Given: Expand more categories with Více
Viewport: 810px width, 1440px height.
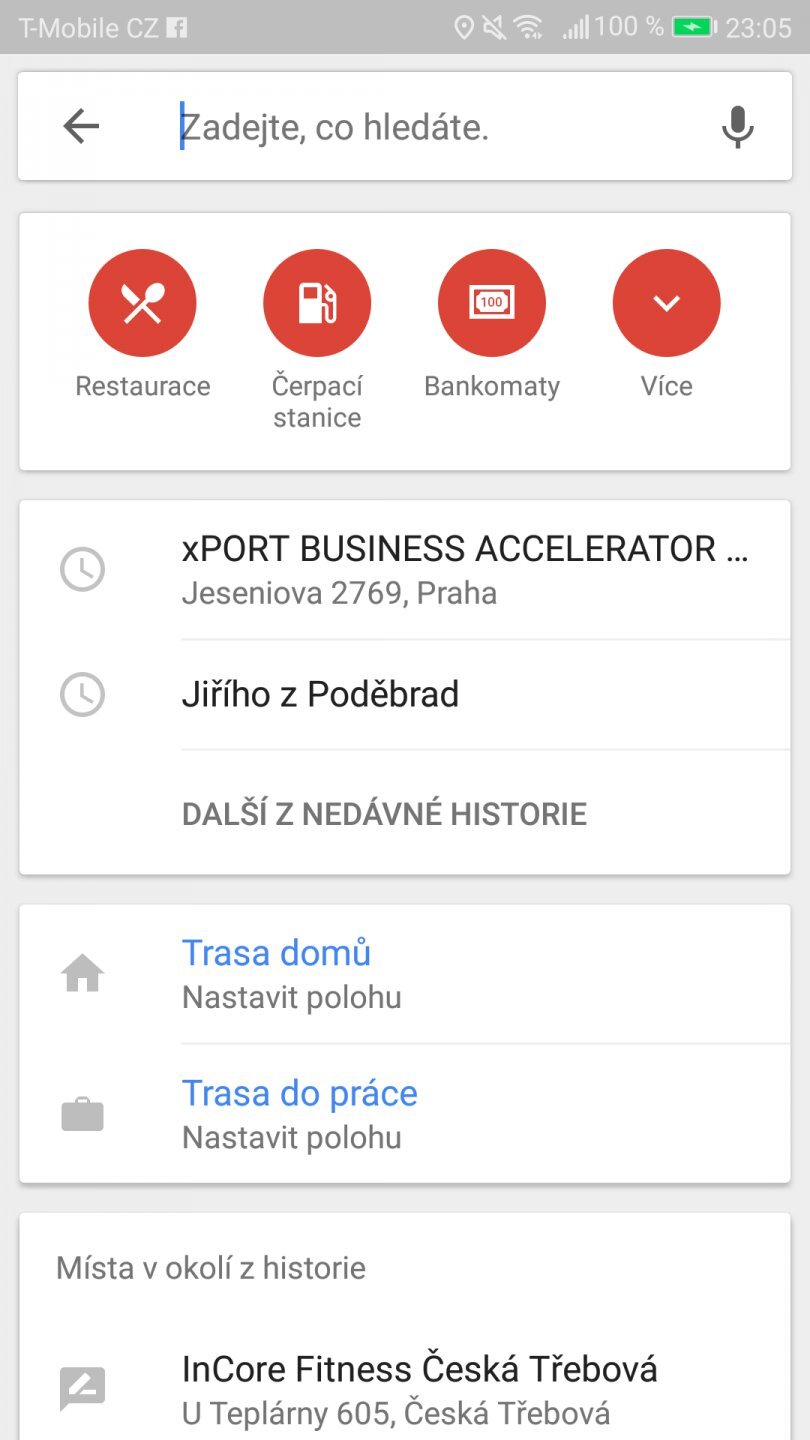Looking at the screenshot, I should click(666, 304).
